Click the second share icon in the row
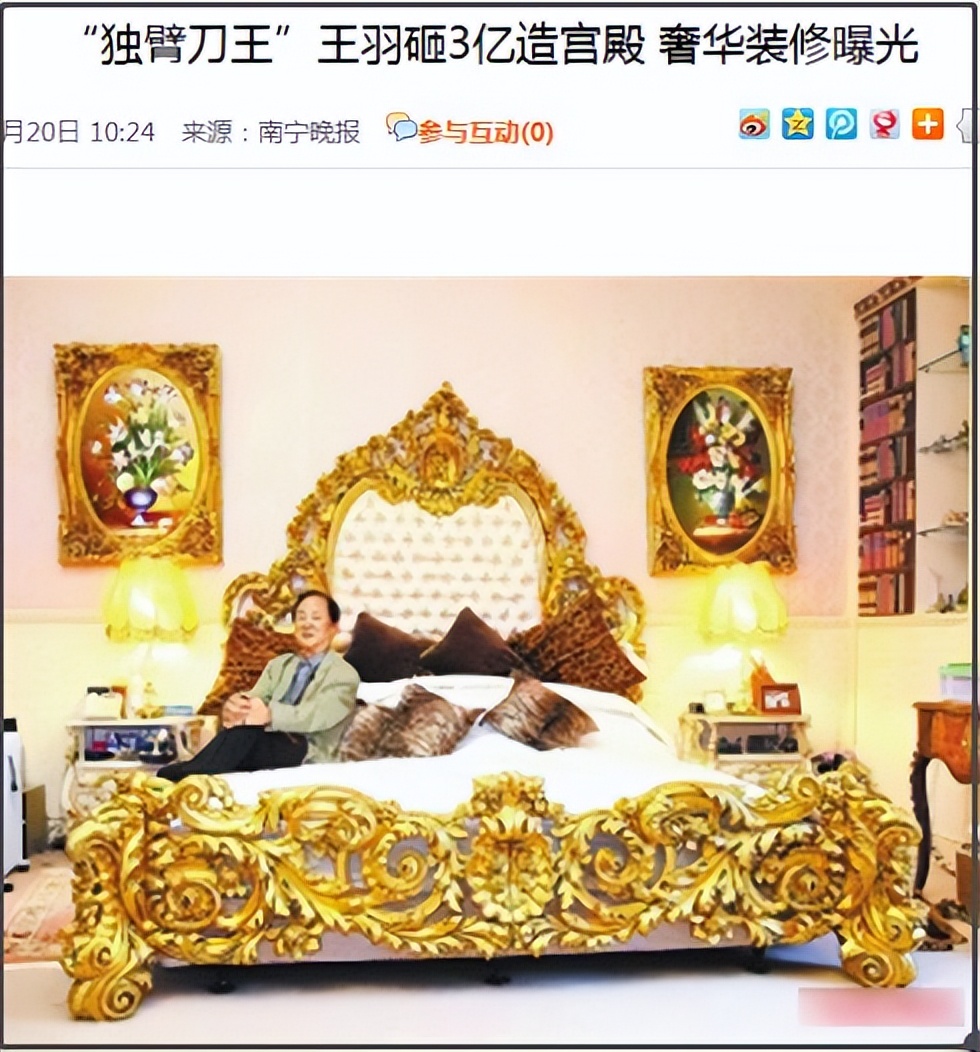 point(797,123)
